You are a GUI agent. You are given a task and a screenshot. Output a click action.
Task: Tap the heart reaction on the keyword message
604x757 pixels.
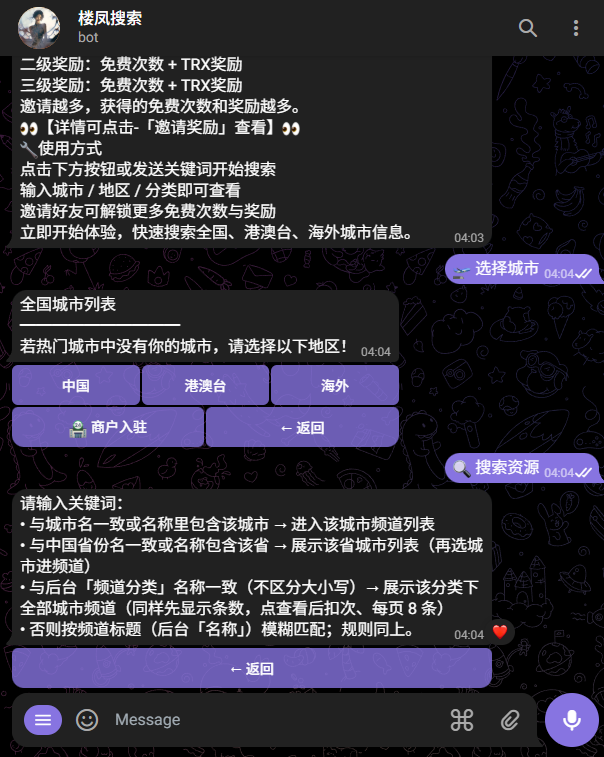[500, 631]
